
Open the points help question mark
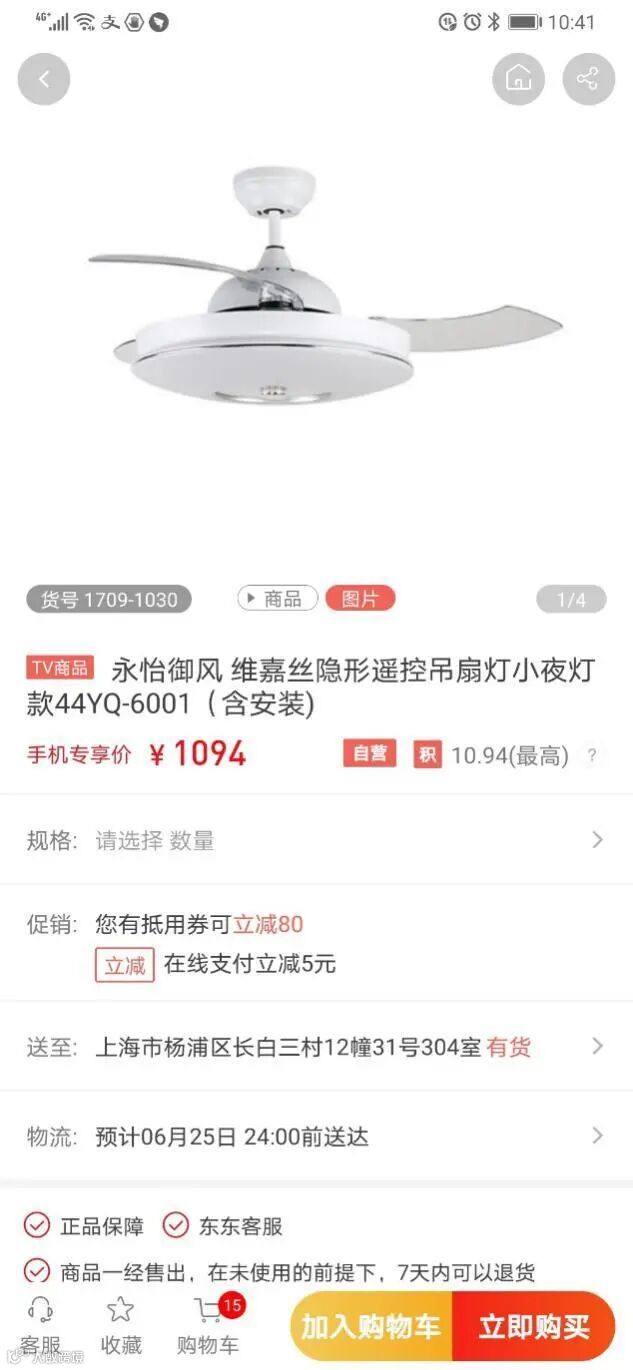[x=592, y=756]
